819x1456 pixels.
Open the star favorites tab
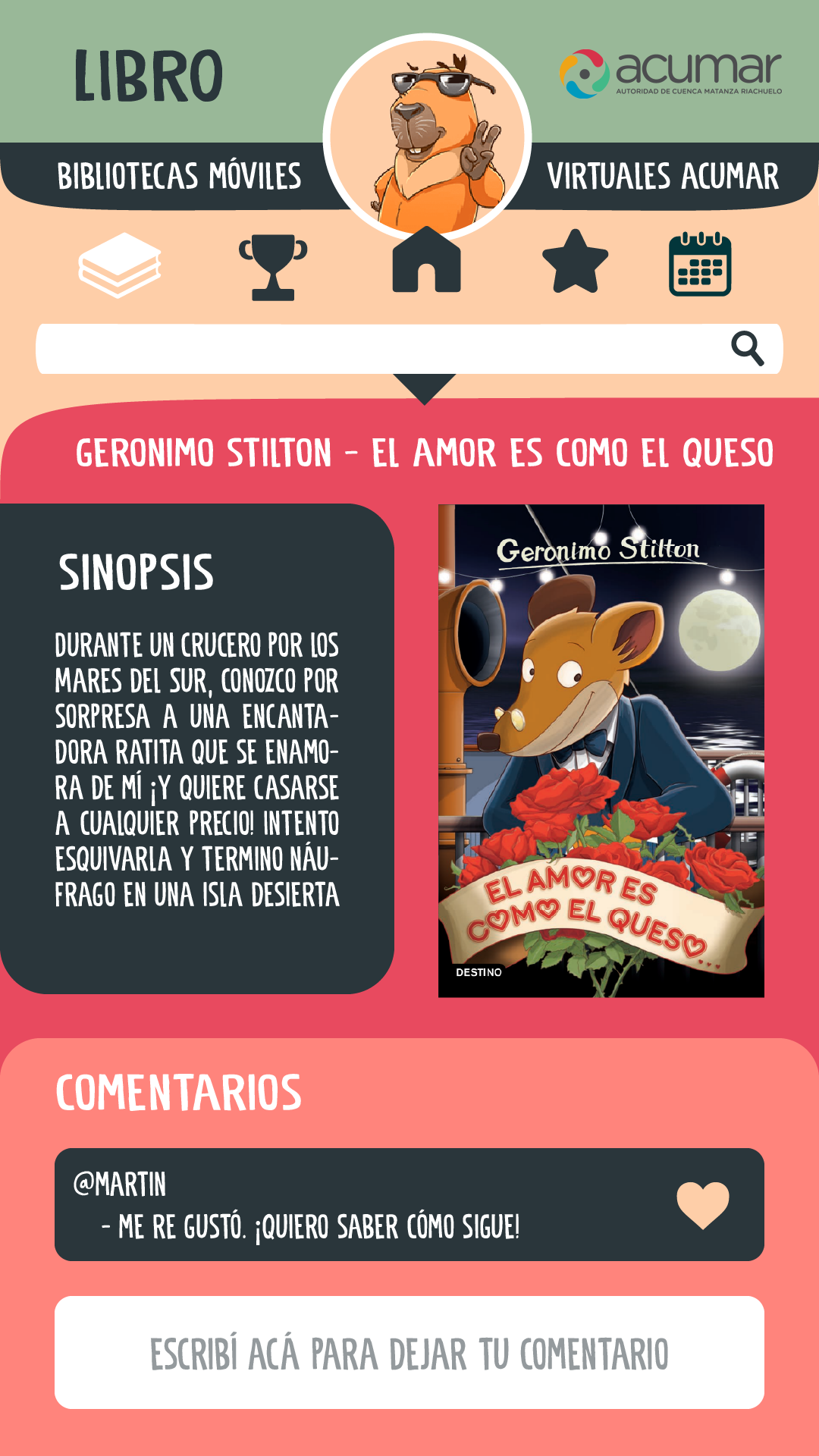[576, 262]
